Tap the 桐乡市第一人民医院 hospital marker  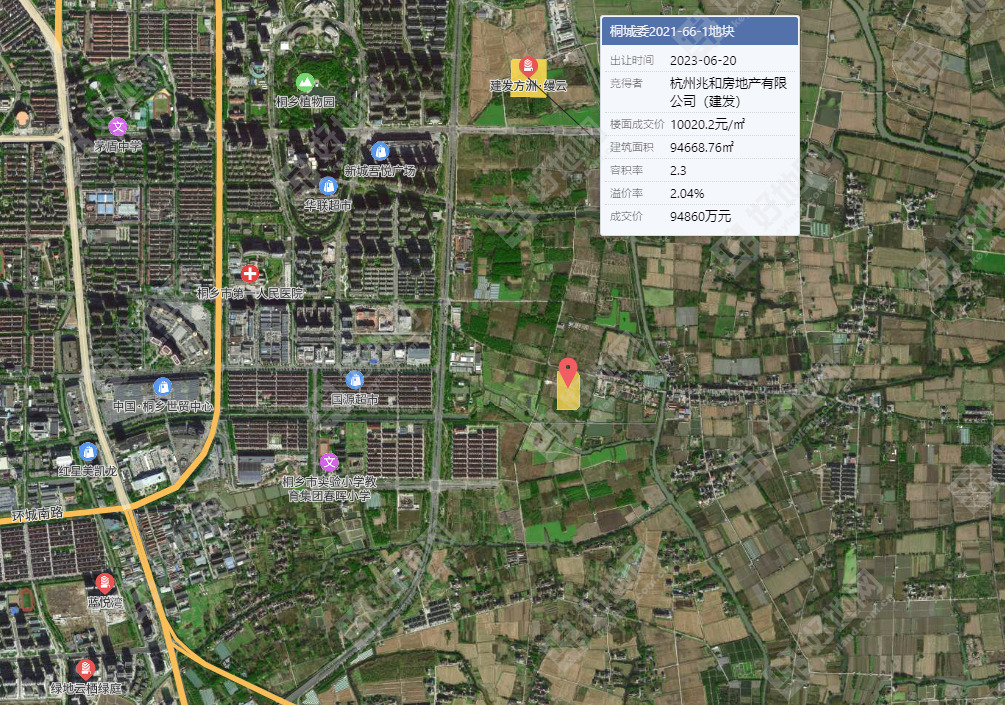[x=250, y=273]
